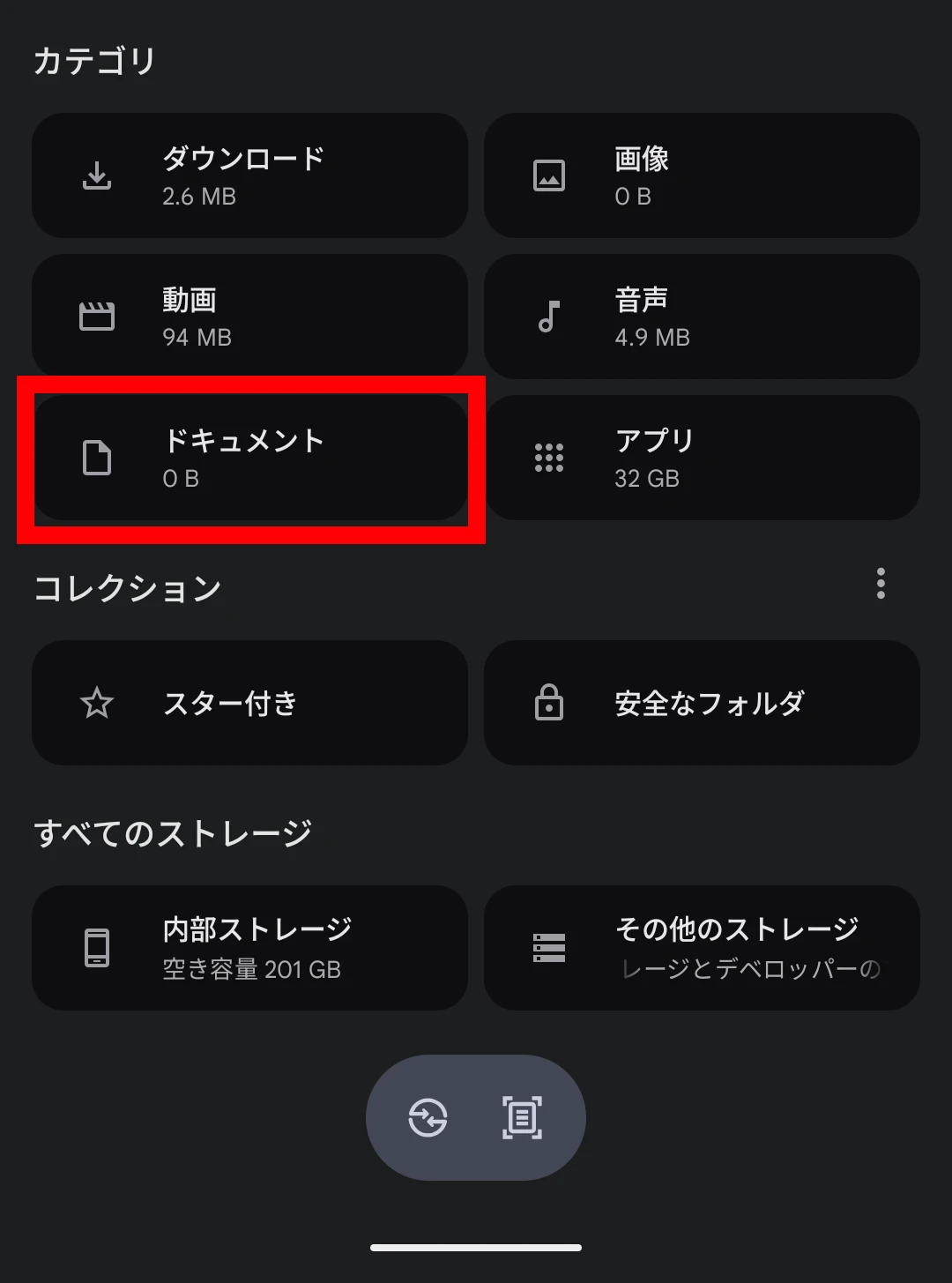Open その他のストレージ
This screenshot has width=952, height=1283.
pyautogui.click(x=702, y=948)
